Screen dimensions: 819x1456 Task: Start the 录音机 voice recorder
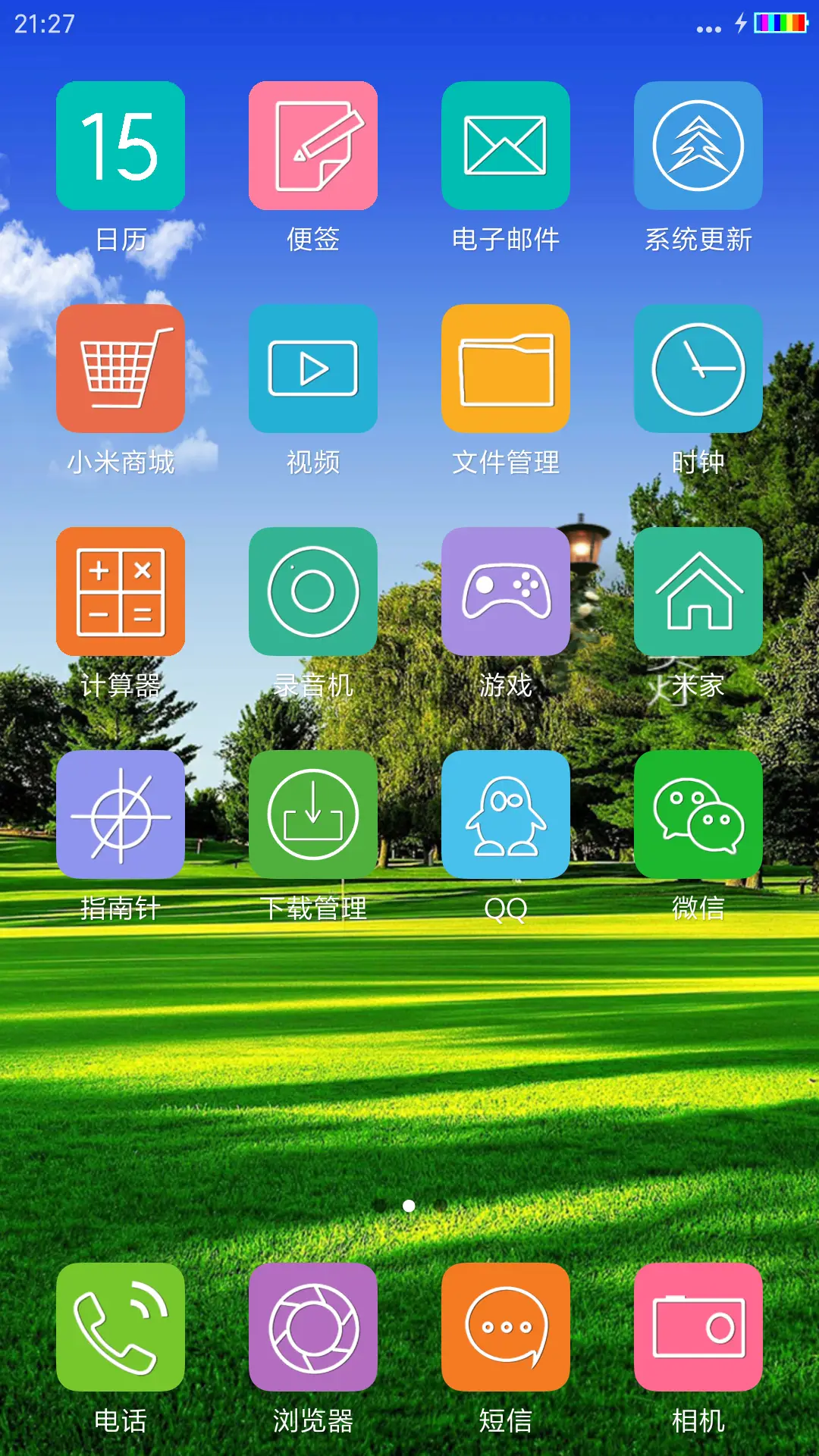click(x=312, y=591)
